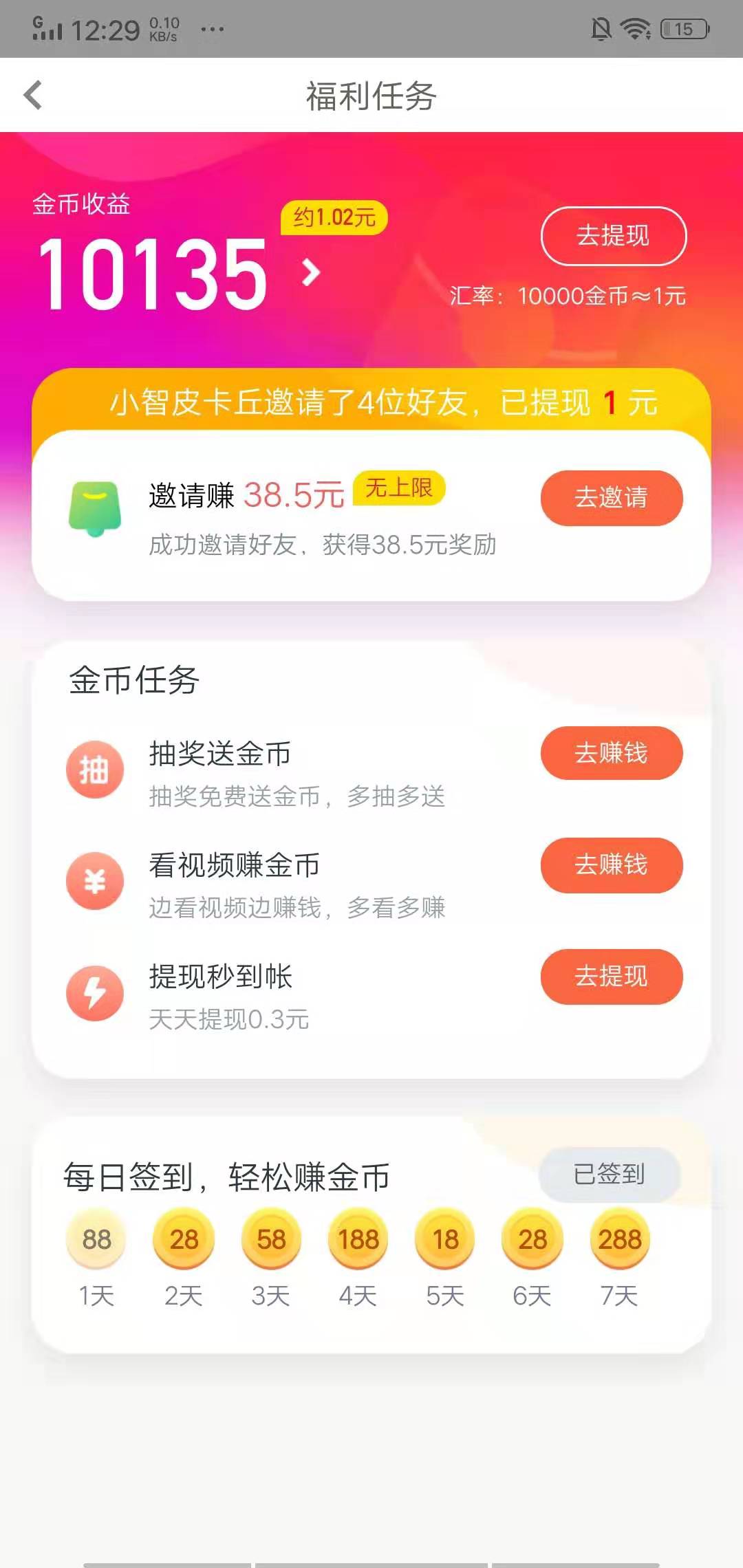Select the 抽 lottery icon
Viewport: 743px width, 1568px height.
coord(96,770)
